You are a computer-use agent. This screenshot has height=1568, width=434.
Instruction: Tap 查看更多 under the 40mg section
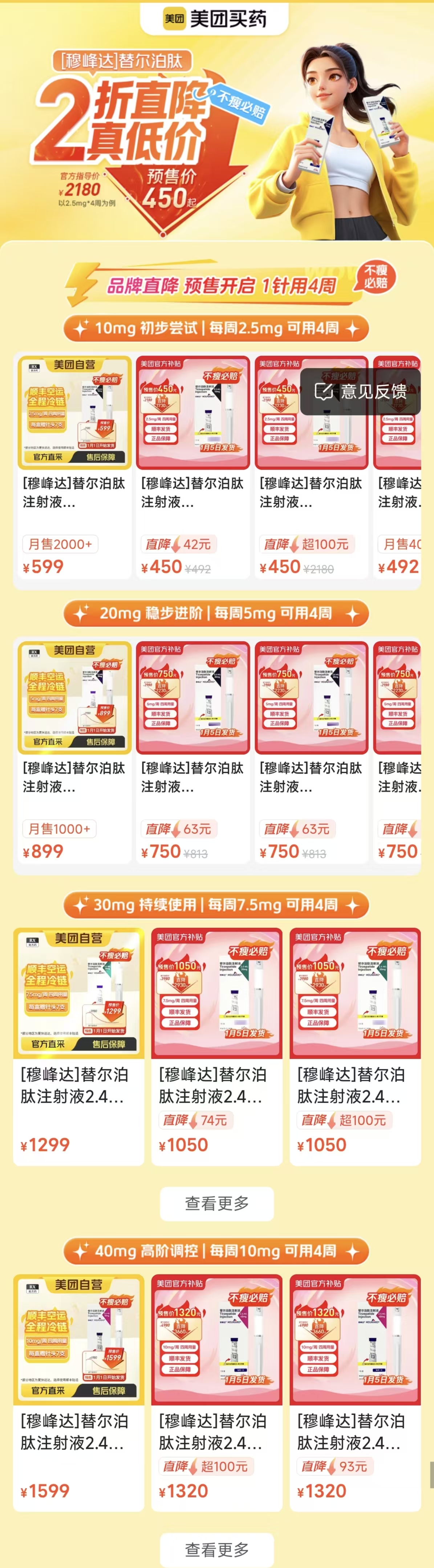pos(217,1550)
